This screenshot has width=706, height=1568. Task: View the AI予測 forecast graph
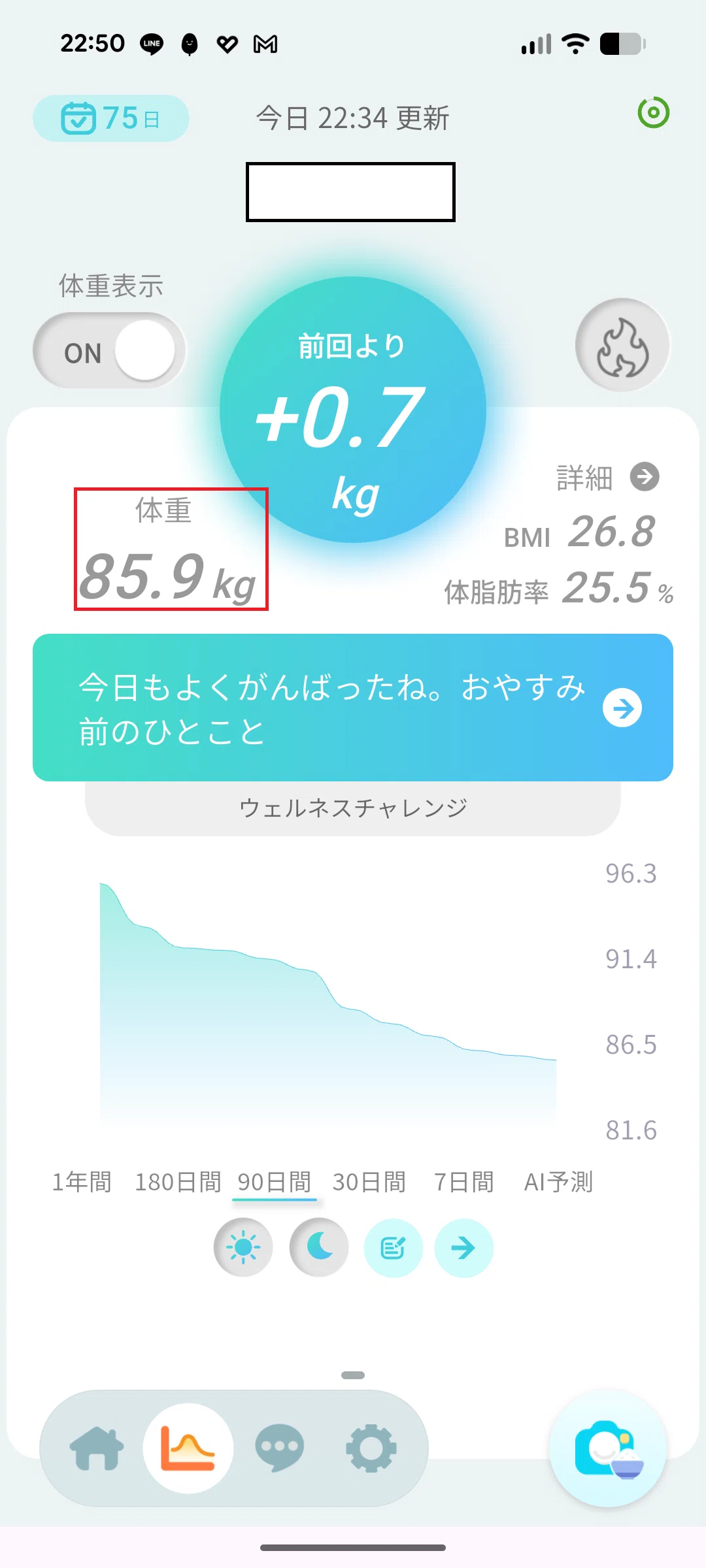[x=559, y=1182]
